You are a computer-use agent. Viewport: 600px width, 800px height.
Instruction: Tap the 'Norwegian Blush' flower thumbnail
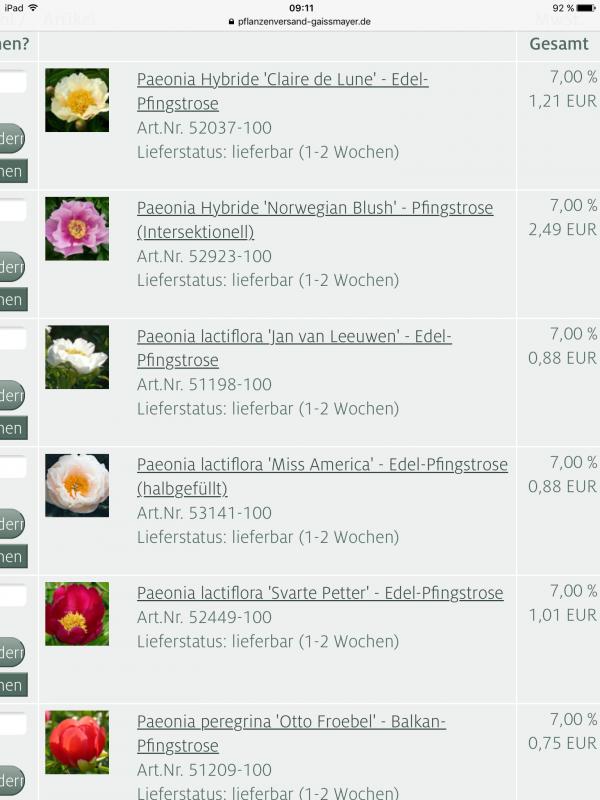click(77, 229)
